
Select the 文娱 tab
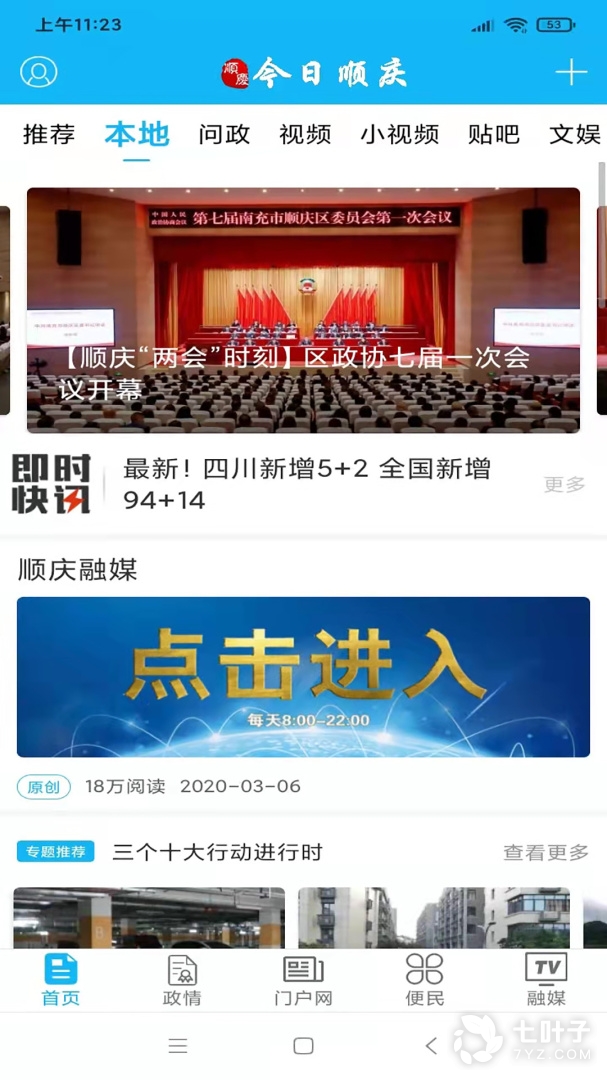(574, 134)
